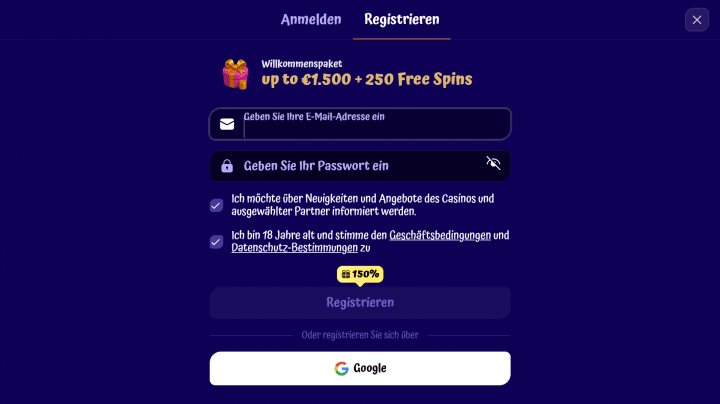The height and width of the screenshot is (404, 720).
Task: Show password with the eye icon
Action: [x=493, y=163]
